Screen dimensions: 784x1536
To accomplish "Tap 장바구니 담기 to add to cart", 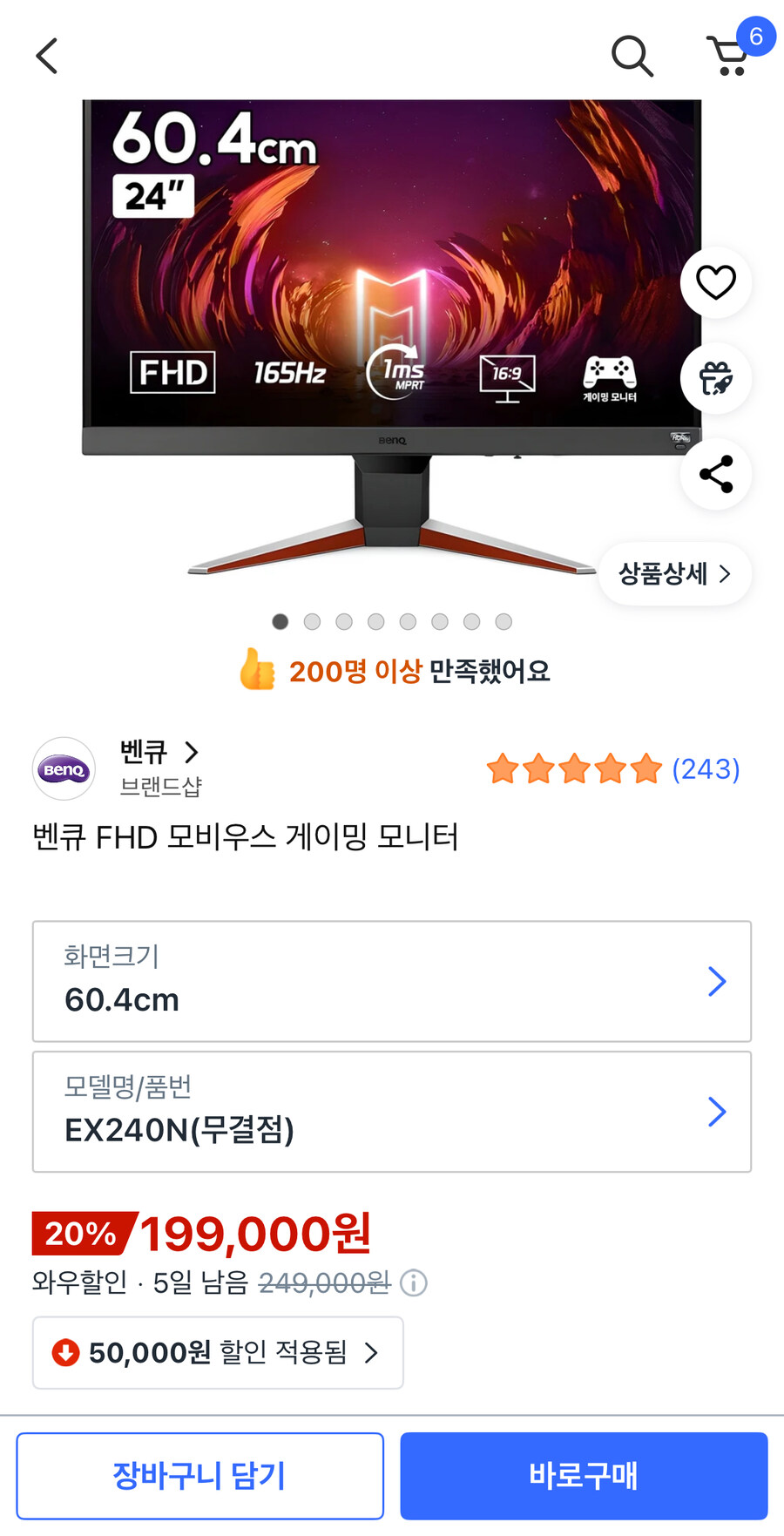I will (200, 1475).
